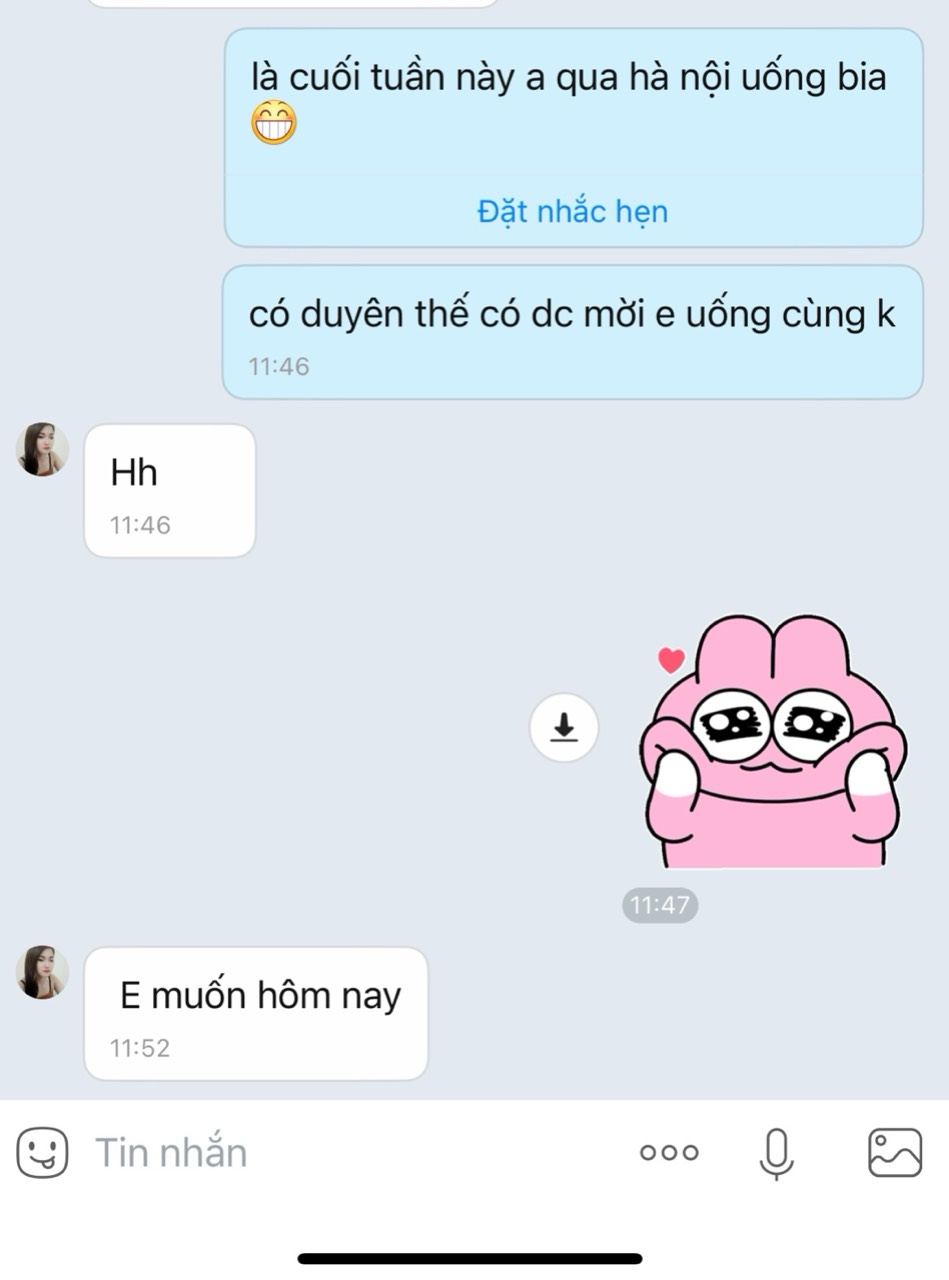Record a voice message with the microphone

(776, 1153)
